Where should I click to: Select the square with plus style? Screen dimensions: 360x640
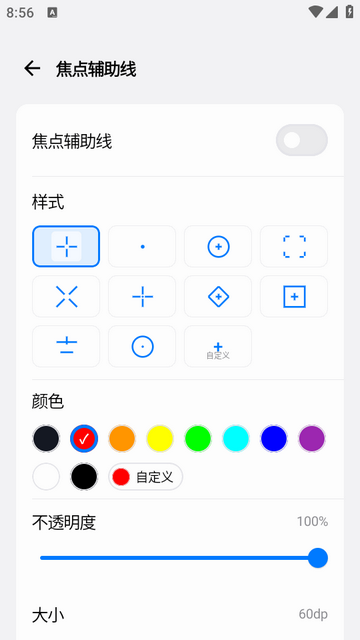click(x=294, y=296)
